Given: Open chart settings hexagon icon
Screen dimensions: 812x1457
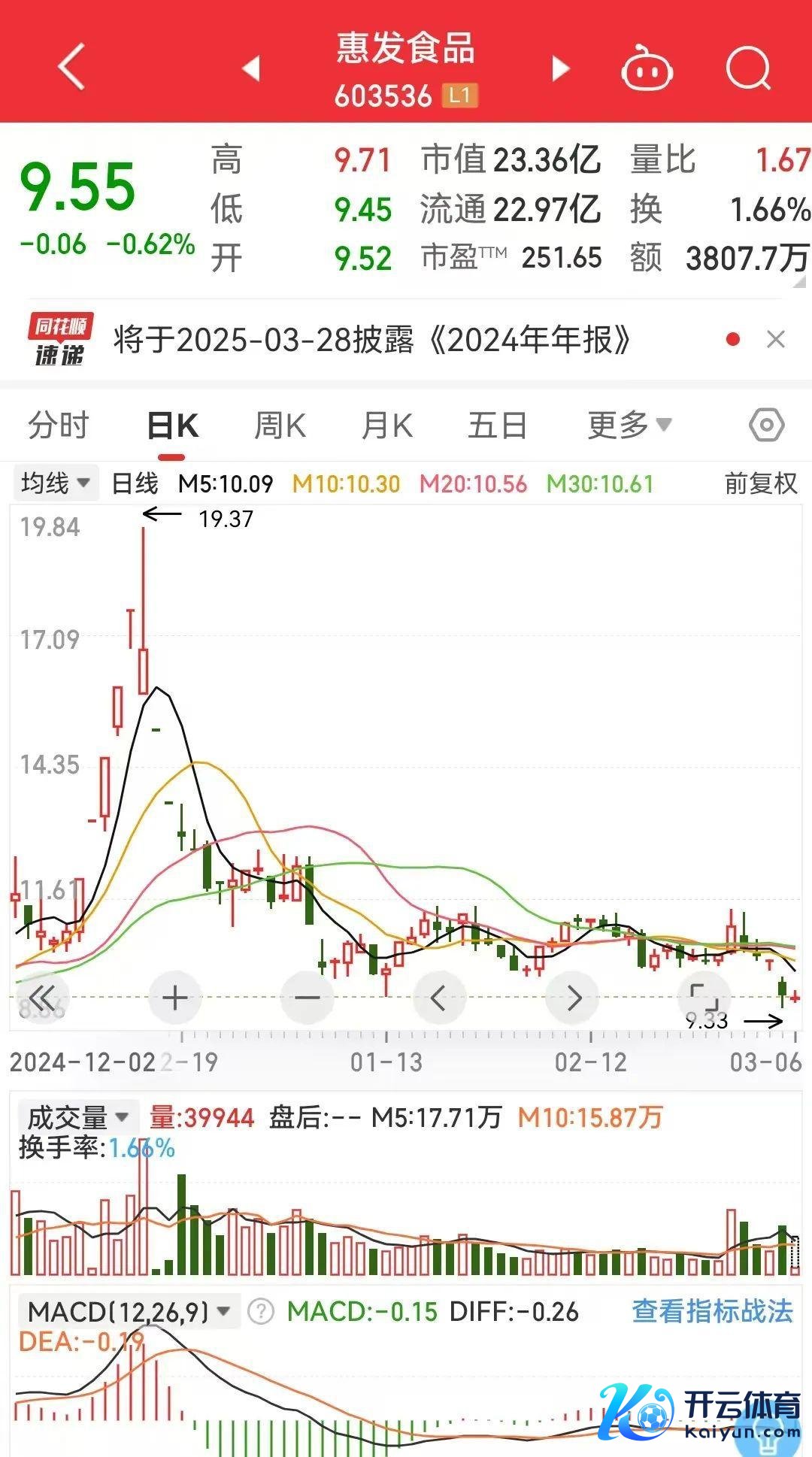Looking at the screenshot, I should click(x=766, y=426).
